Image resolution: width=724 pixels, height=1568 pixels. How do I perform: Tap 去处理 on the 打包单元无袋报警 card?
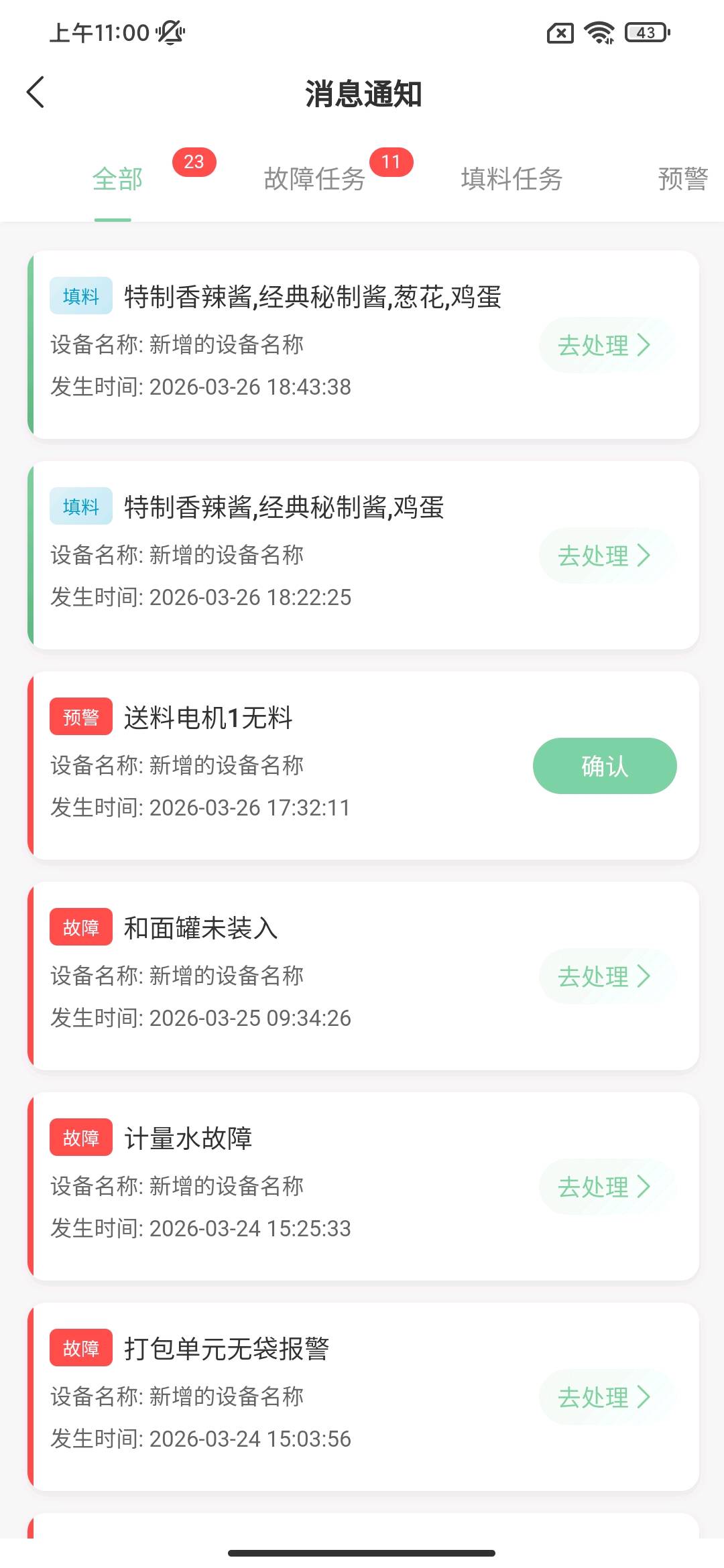pyautogui.click(x=605, y=1397)
